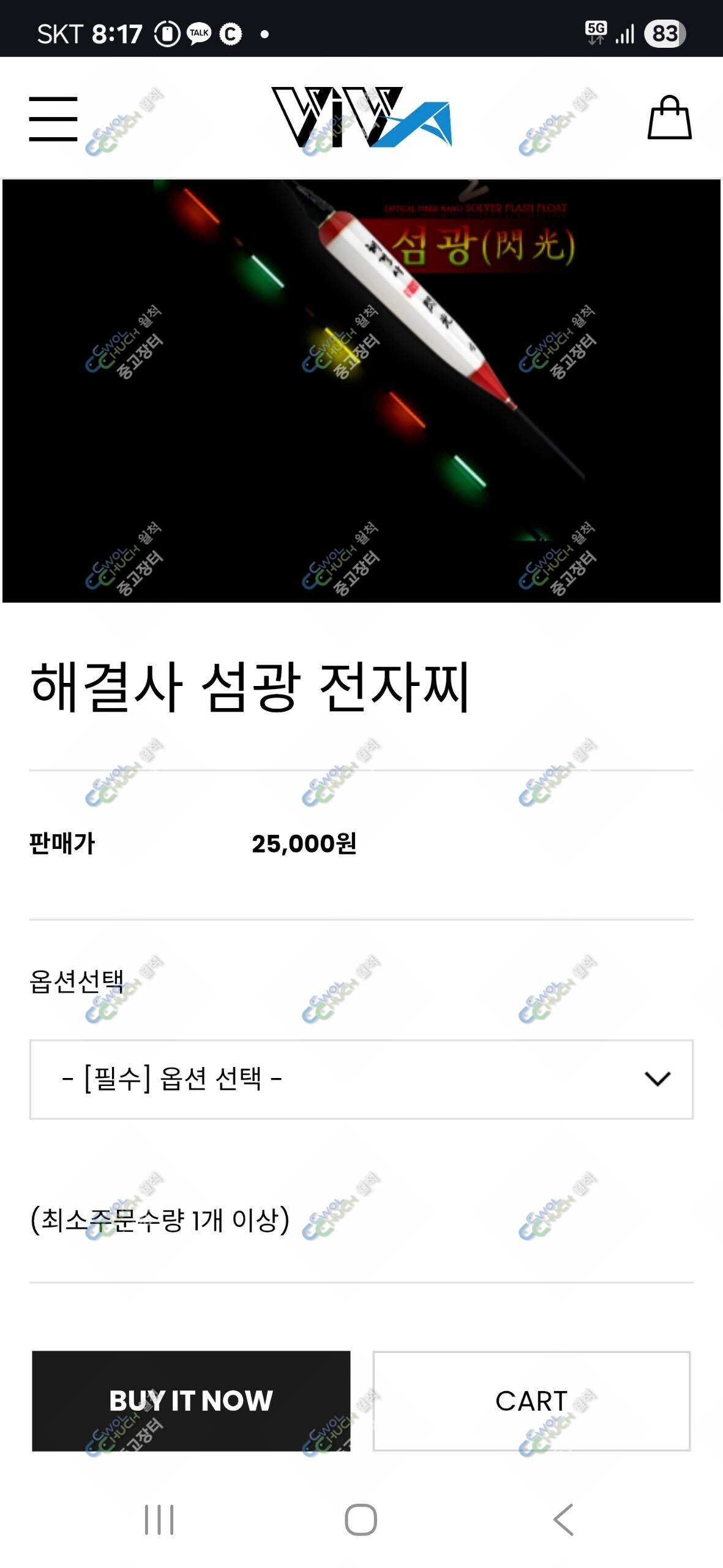The image size is (723, 1568).
Task: Open recent apps from navigation bar
Action: point(159,1520)
